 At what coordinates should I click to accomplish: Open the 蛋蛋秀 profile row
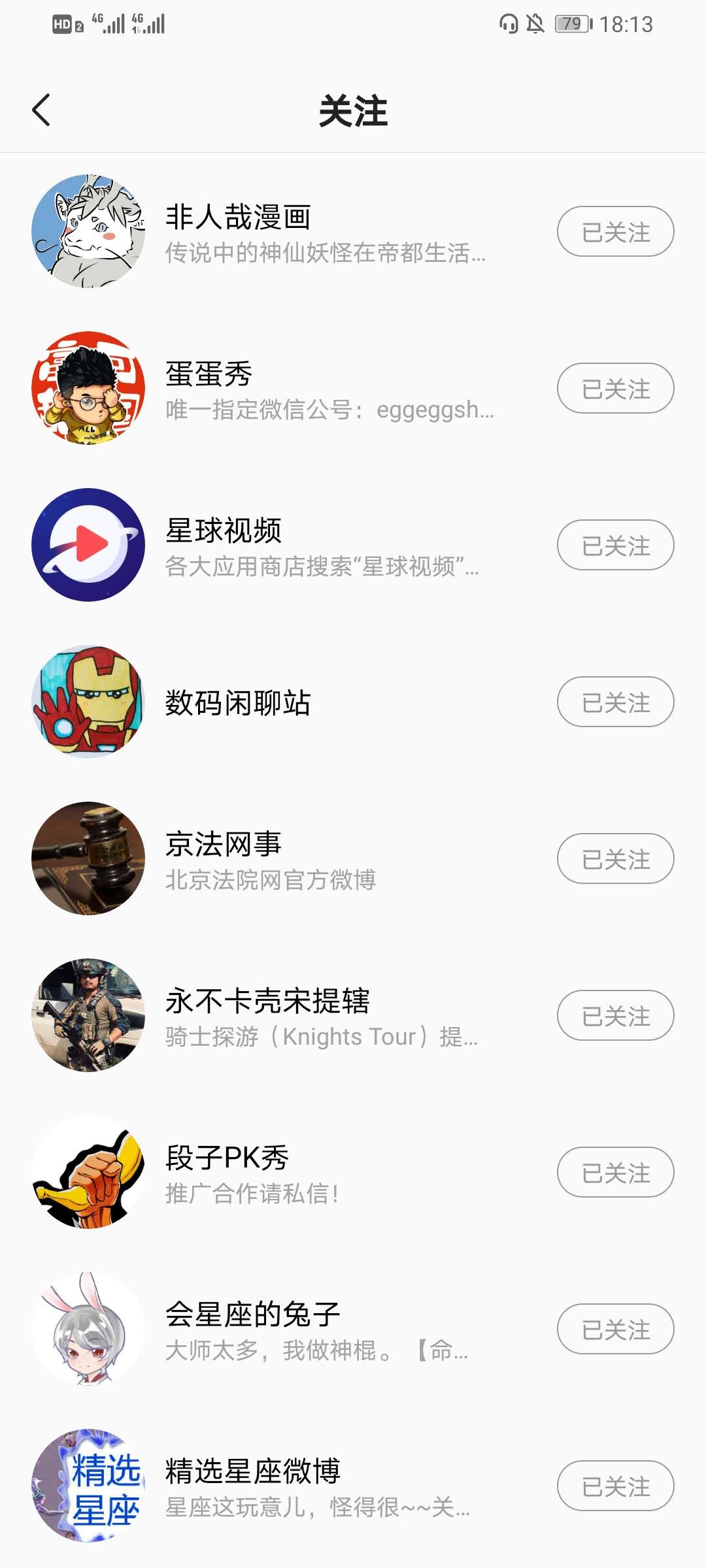tap(294, 388)
